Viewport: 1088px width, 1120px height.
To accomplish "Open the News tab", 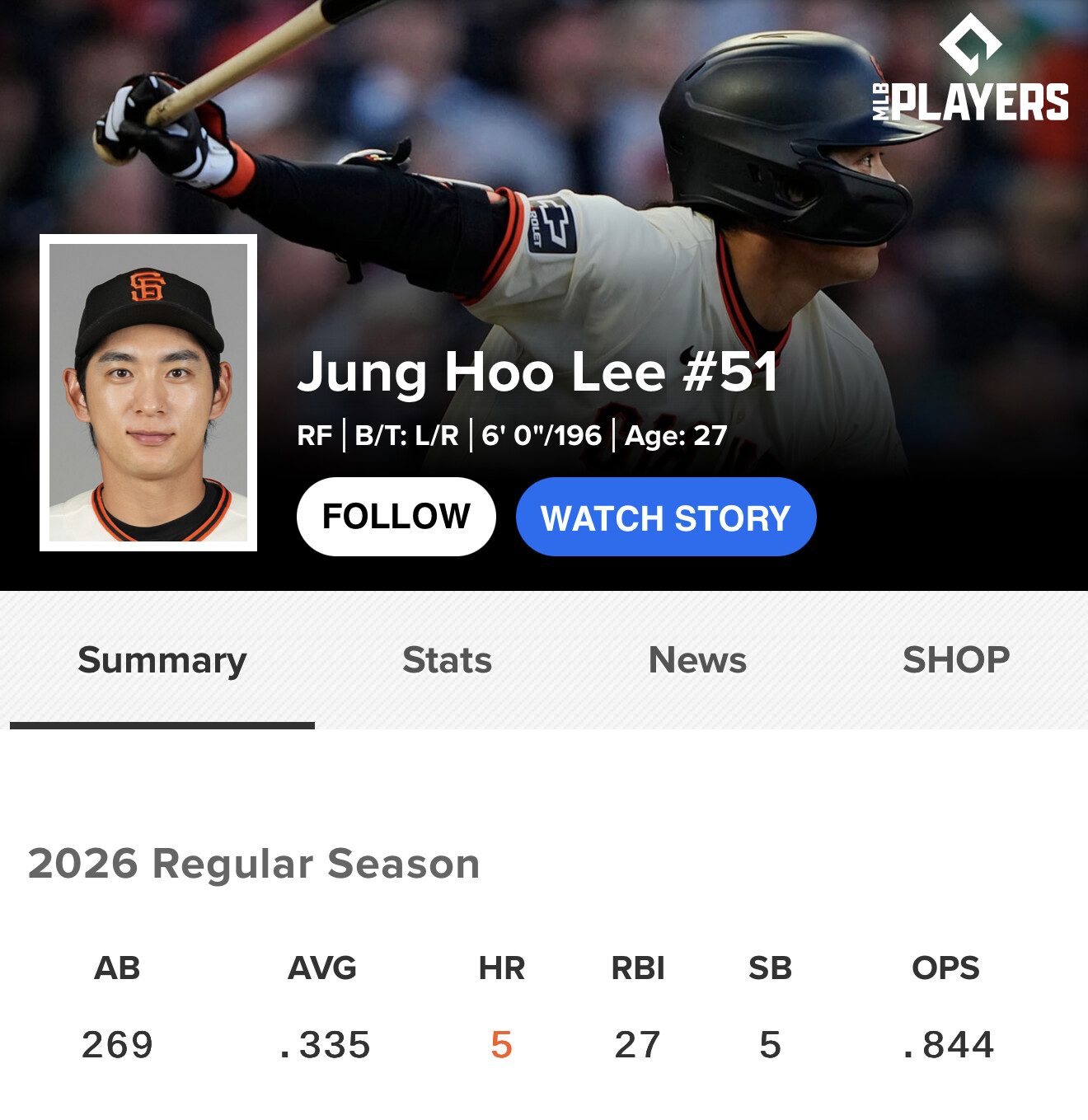I will (697, 660).
